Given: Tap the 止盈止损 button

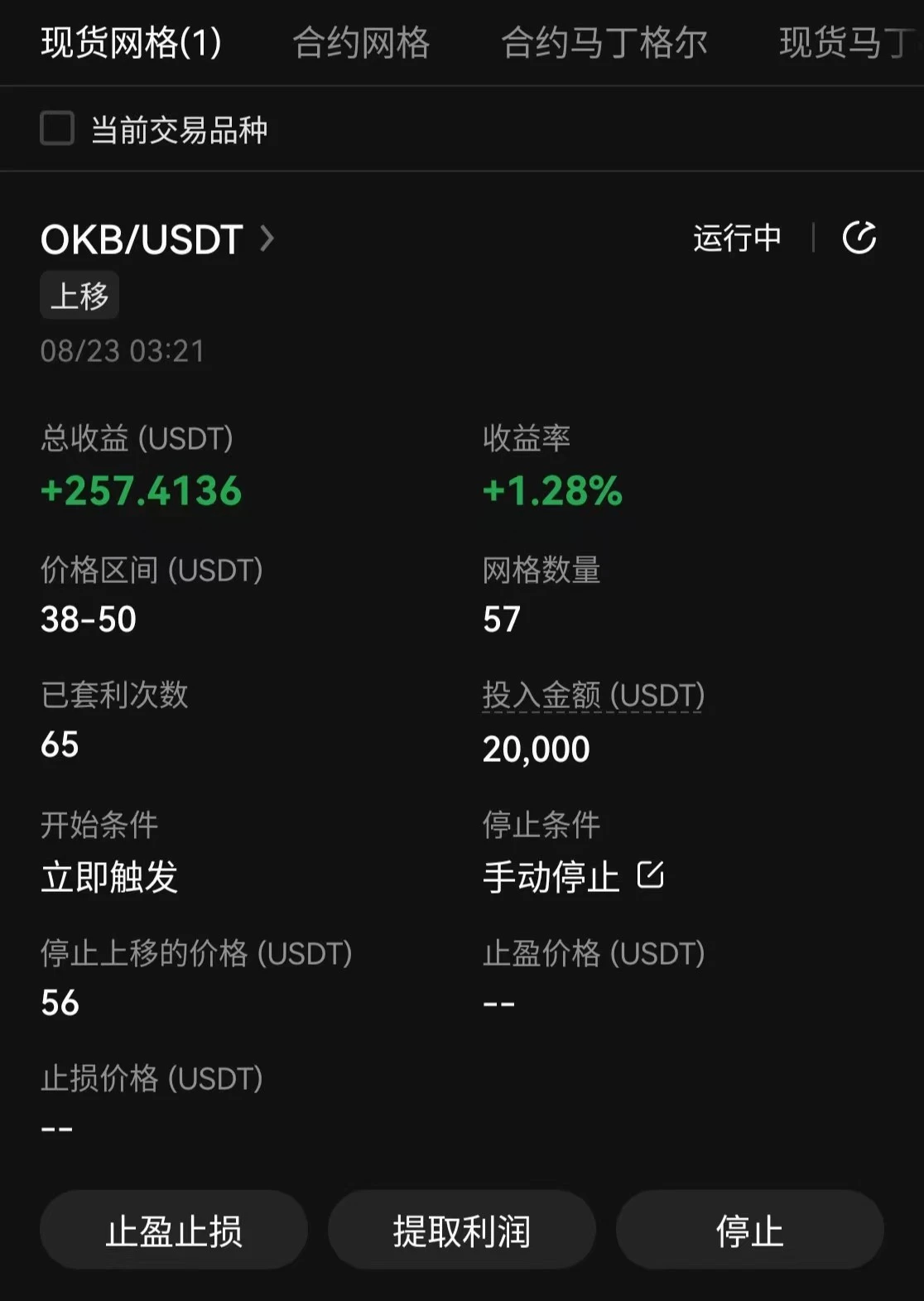Looking at the screenshot, I should point(174,1231).
